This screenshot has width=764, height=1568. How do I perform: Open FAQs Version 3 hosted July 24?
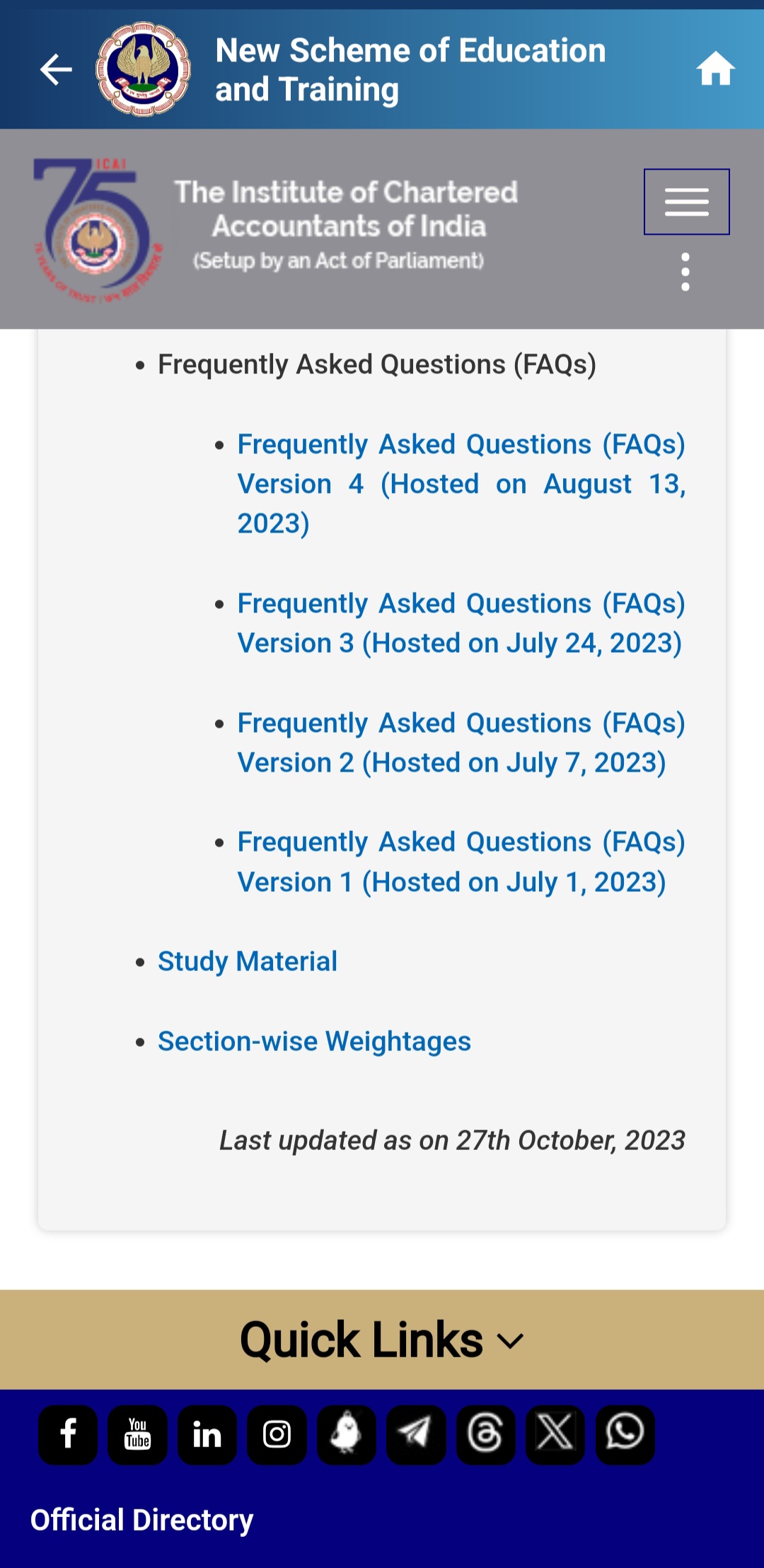[461, 623]
